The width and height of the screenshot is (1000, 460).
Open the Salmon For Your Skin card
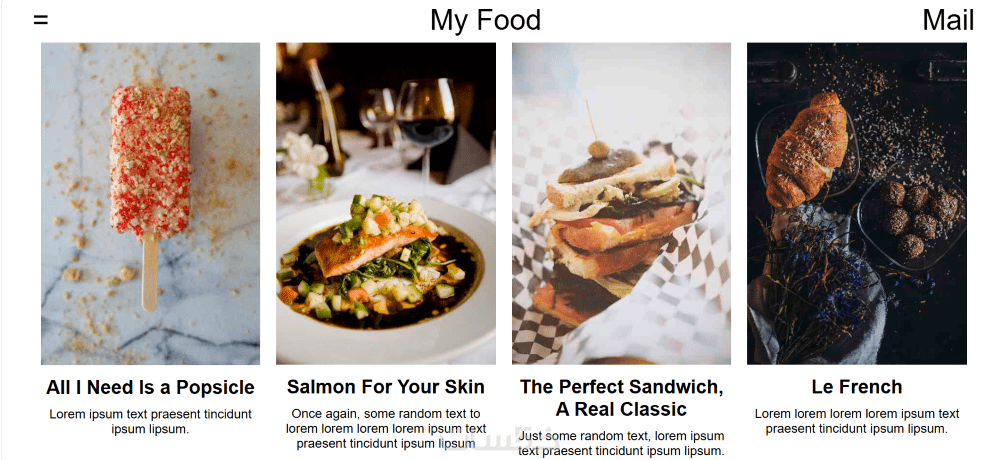click(386, 204)
